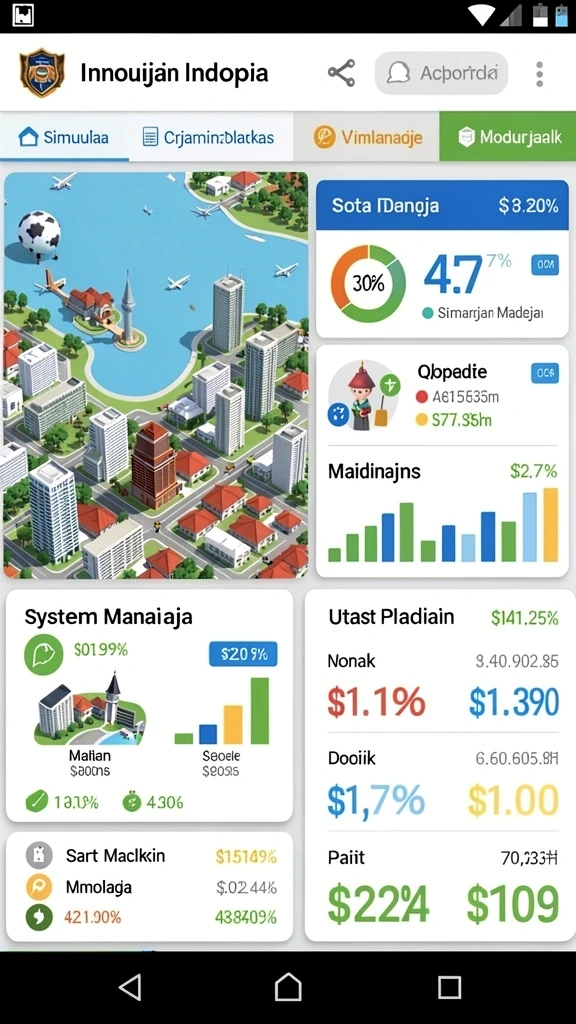Switch to the Simuulaa tab
The image size is (576, 1024).
point(64,136)
